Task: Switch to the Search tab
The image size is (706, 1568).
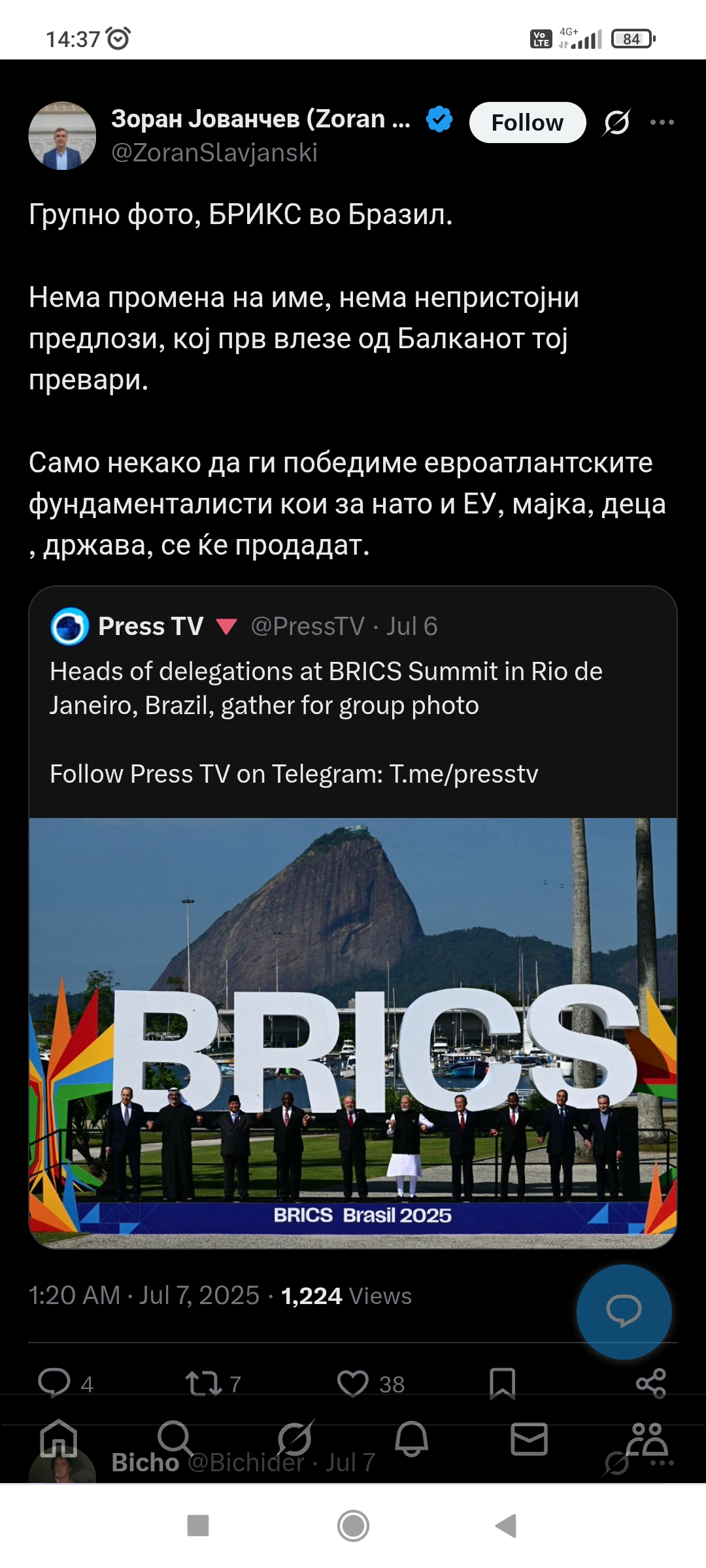Action: [x=175, y=1439]
